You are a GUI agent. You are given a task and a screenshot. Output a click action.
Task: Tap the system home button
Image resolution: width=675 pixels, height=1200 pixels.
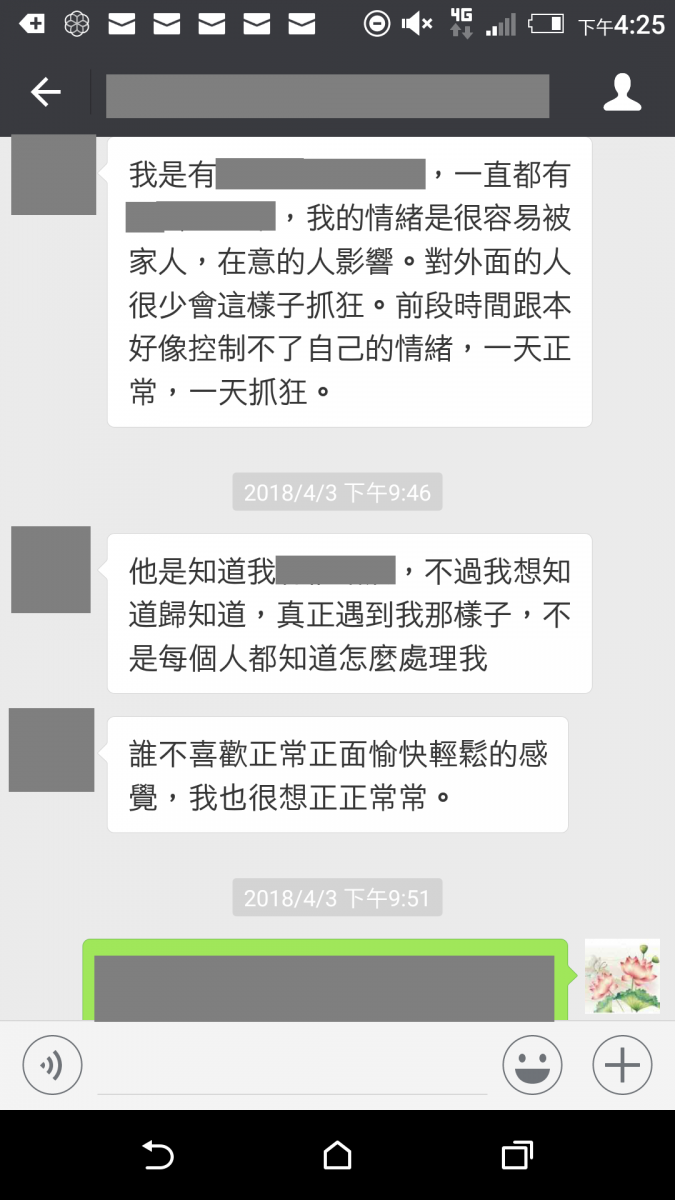338,1156
